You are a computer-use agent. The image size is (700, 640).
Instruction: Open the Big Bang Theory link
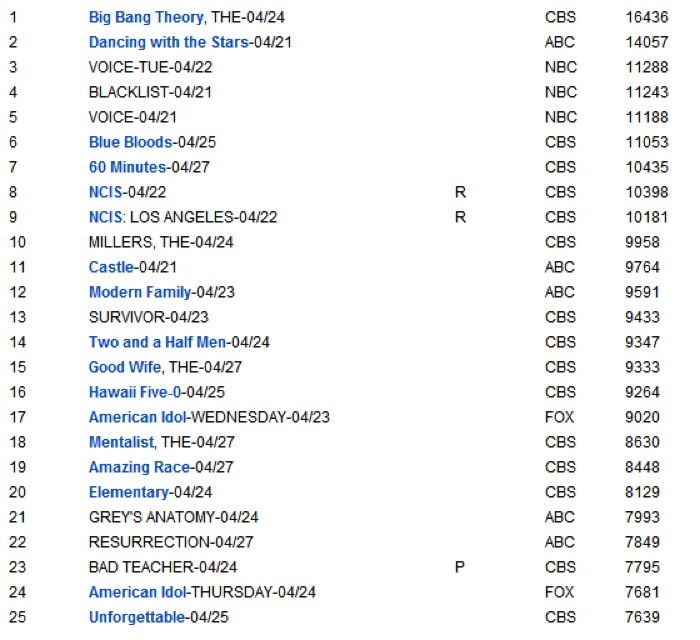pos(146,17)
